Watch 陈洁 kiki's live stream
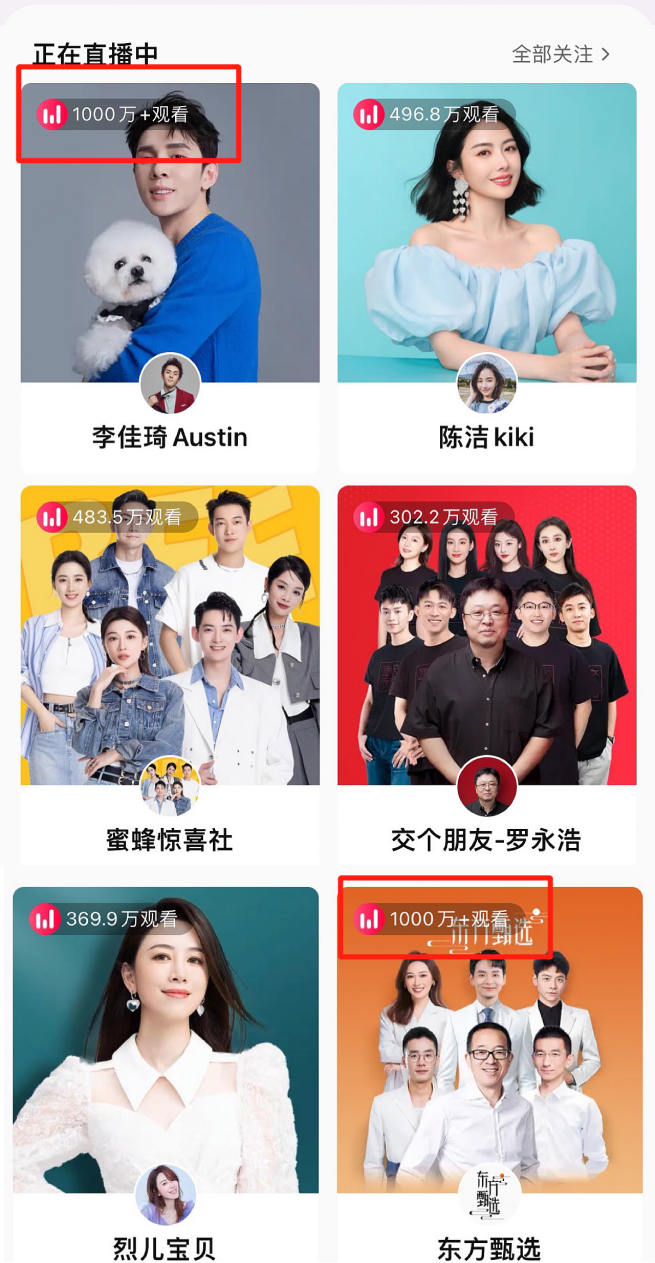 point(487,260)
